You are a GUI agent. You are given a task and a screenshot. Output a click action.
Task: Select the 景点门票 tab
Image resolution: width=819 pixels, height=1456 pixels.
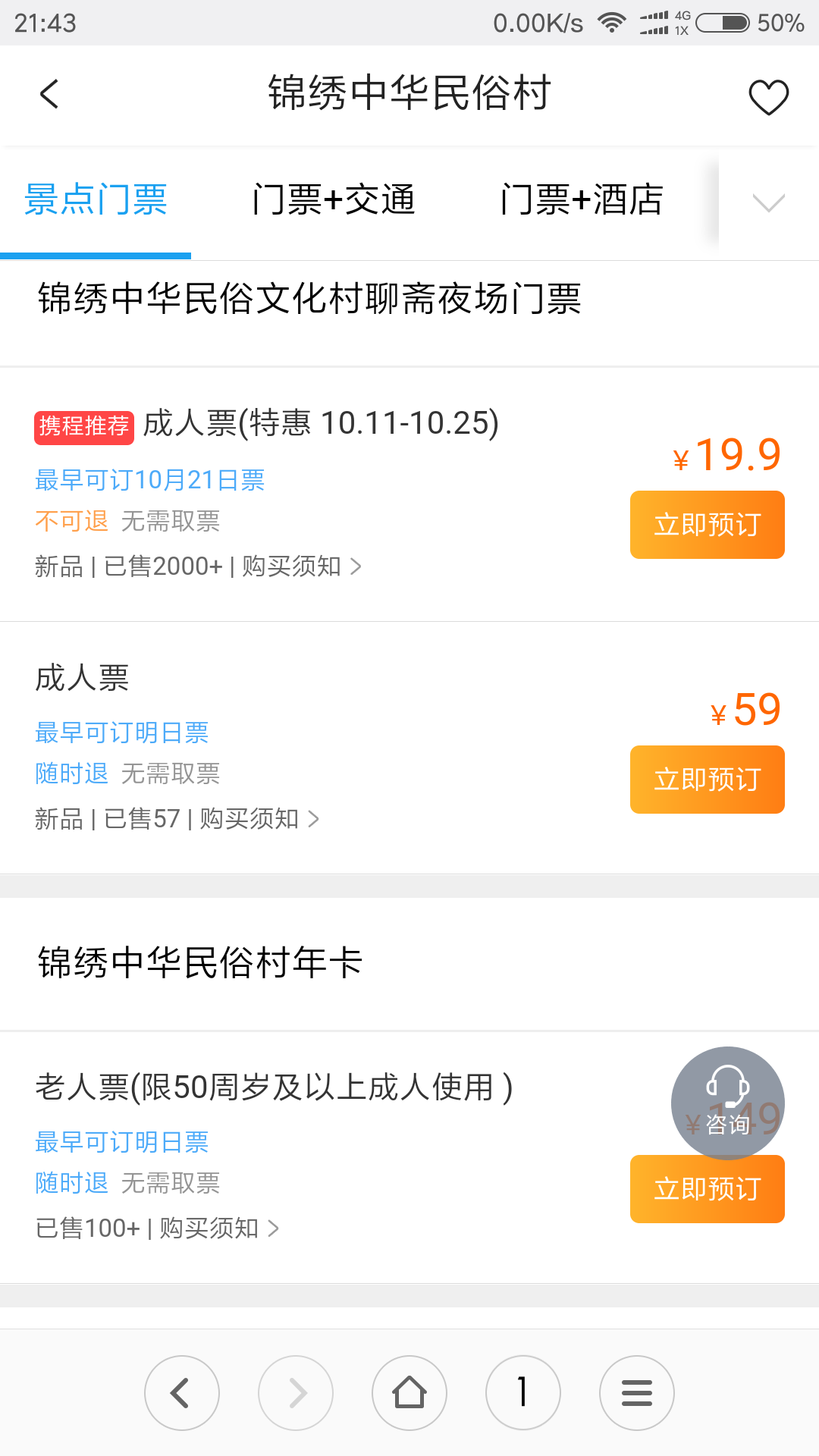(96, 200)
